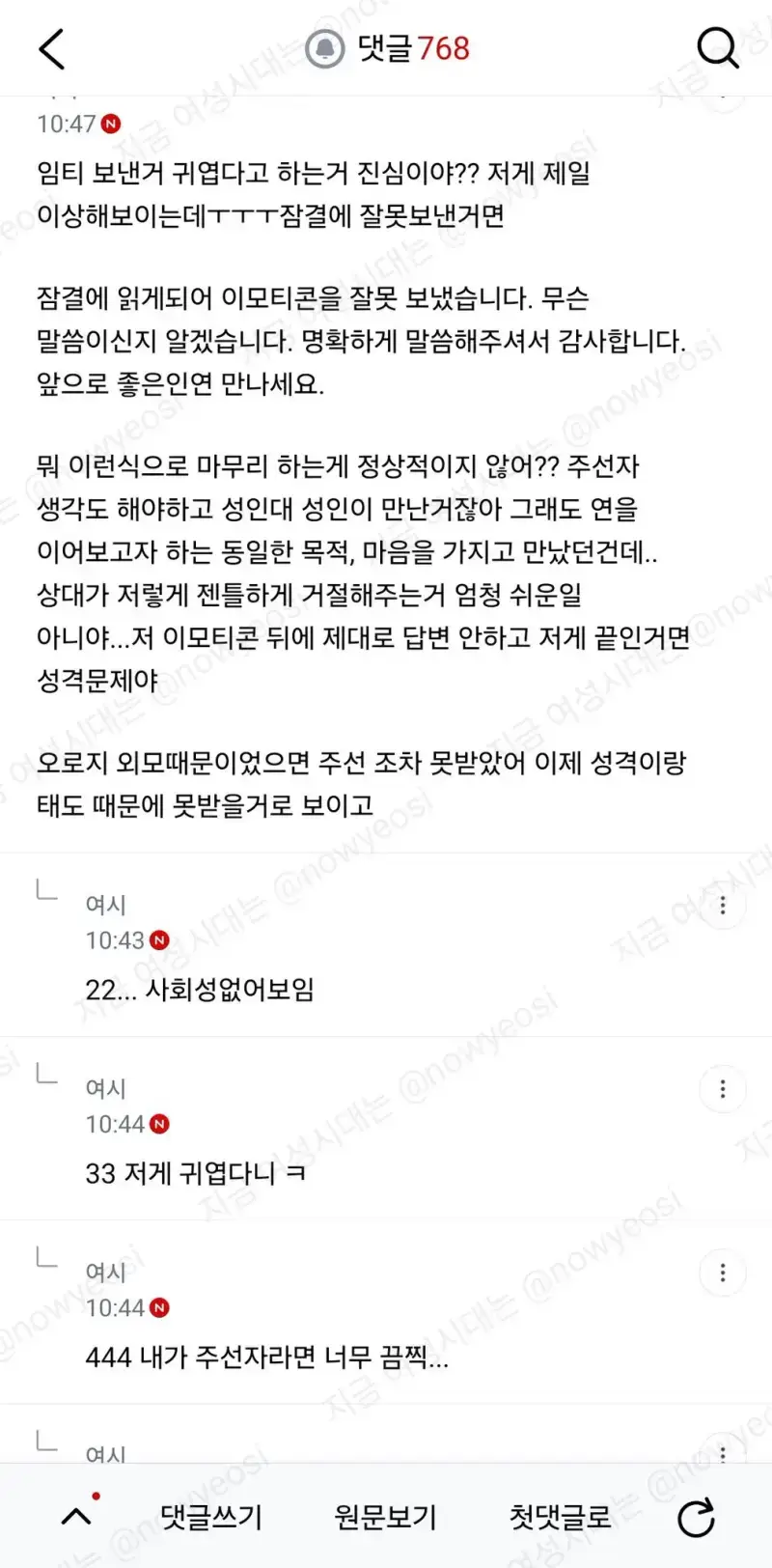772x1568 pixels.
Task: Go back using the top-left arrow
Action: [52, 48]
